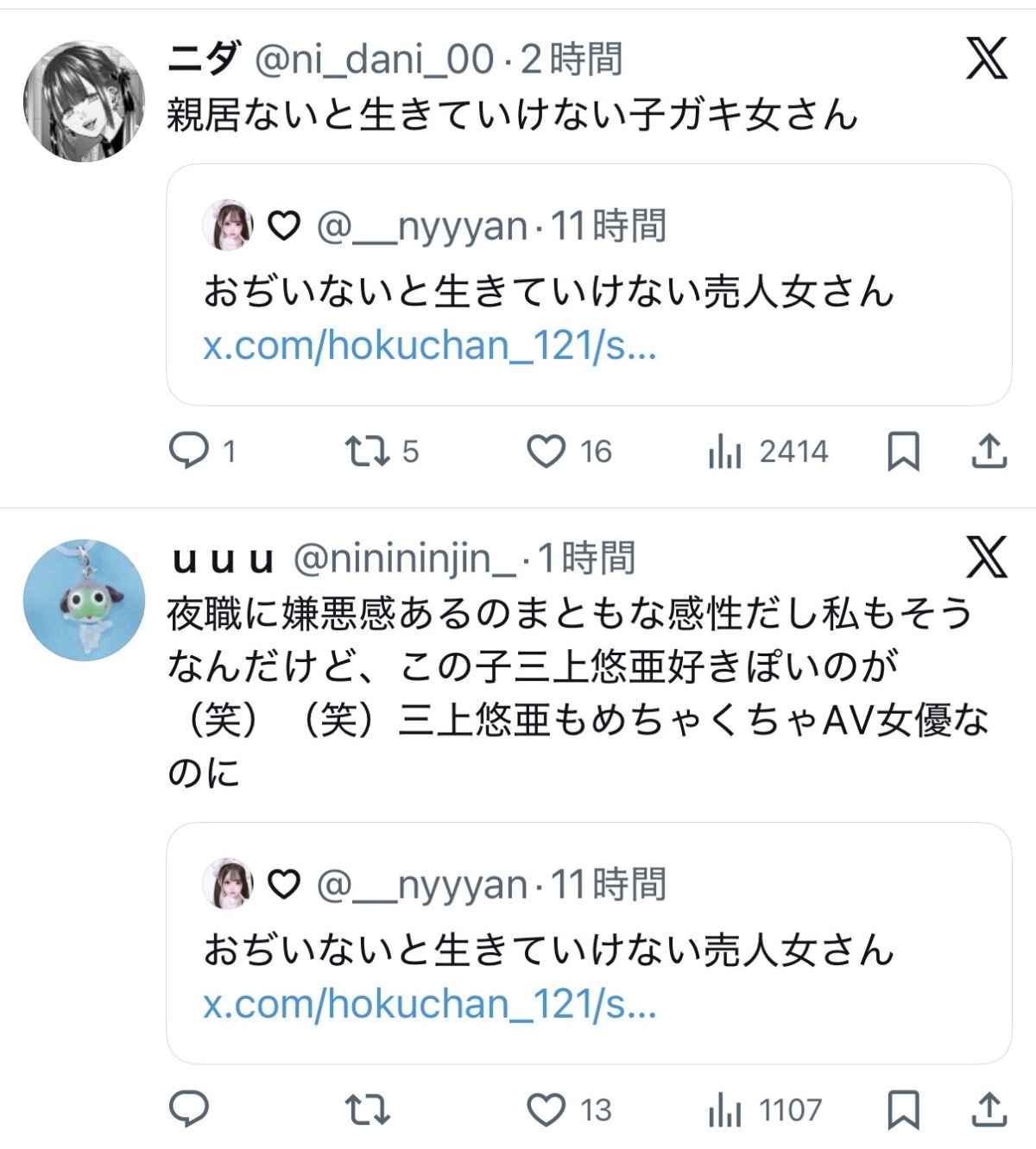The height and width of the screenshot is (1149, 1036).
Task: Reply to u u u's post
Action: tap(187, 1108)
